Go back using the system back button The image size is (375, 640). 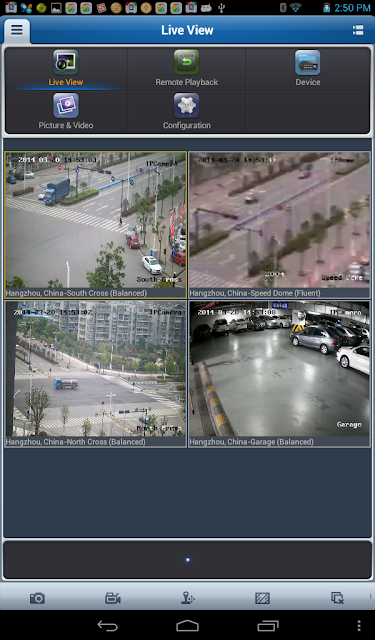tap(107, 625)
